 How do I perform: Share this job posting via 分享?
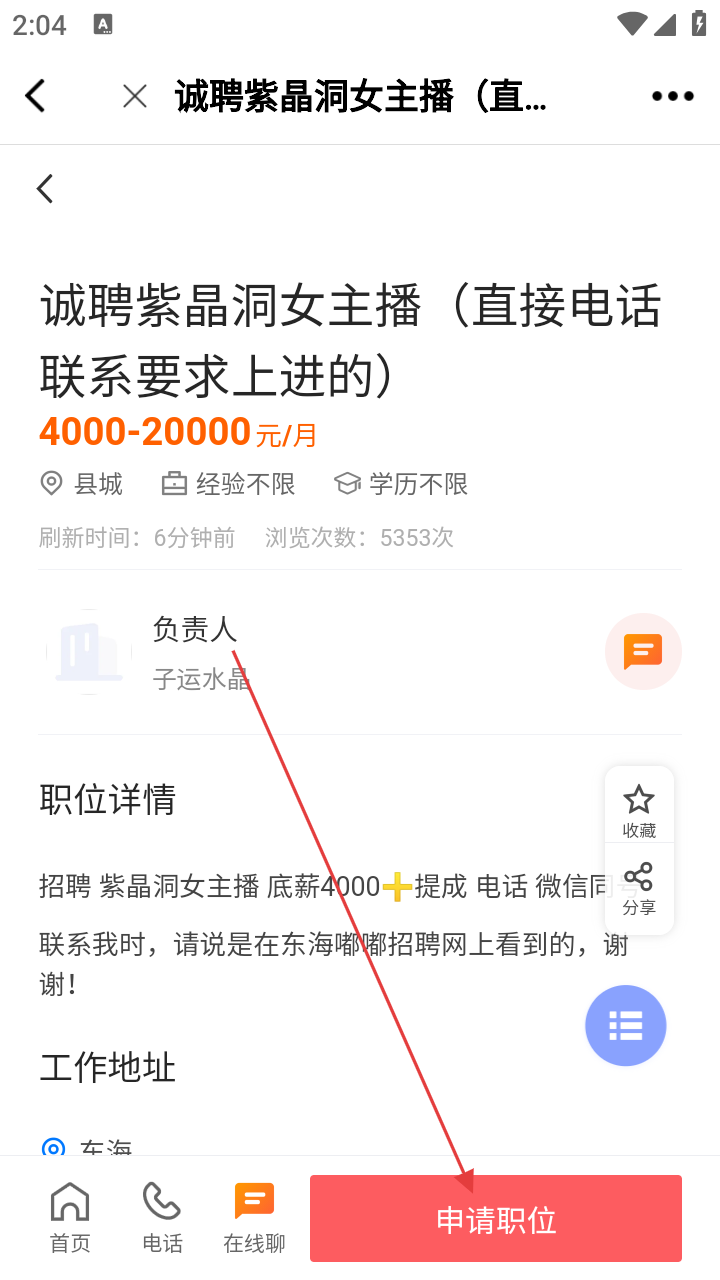click(x=639, y=888)
